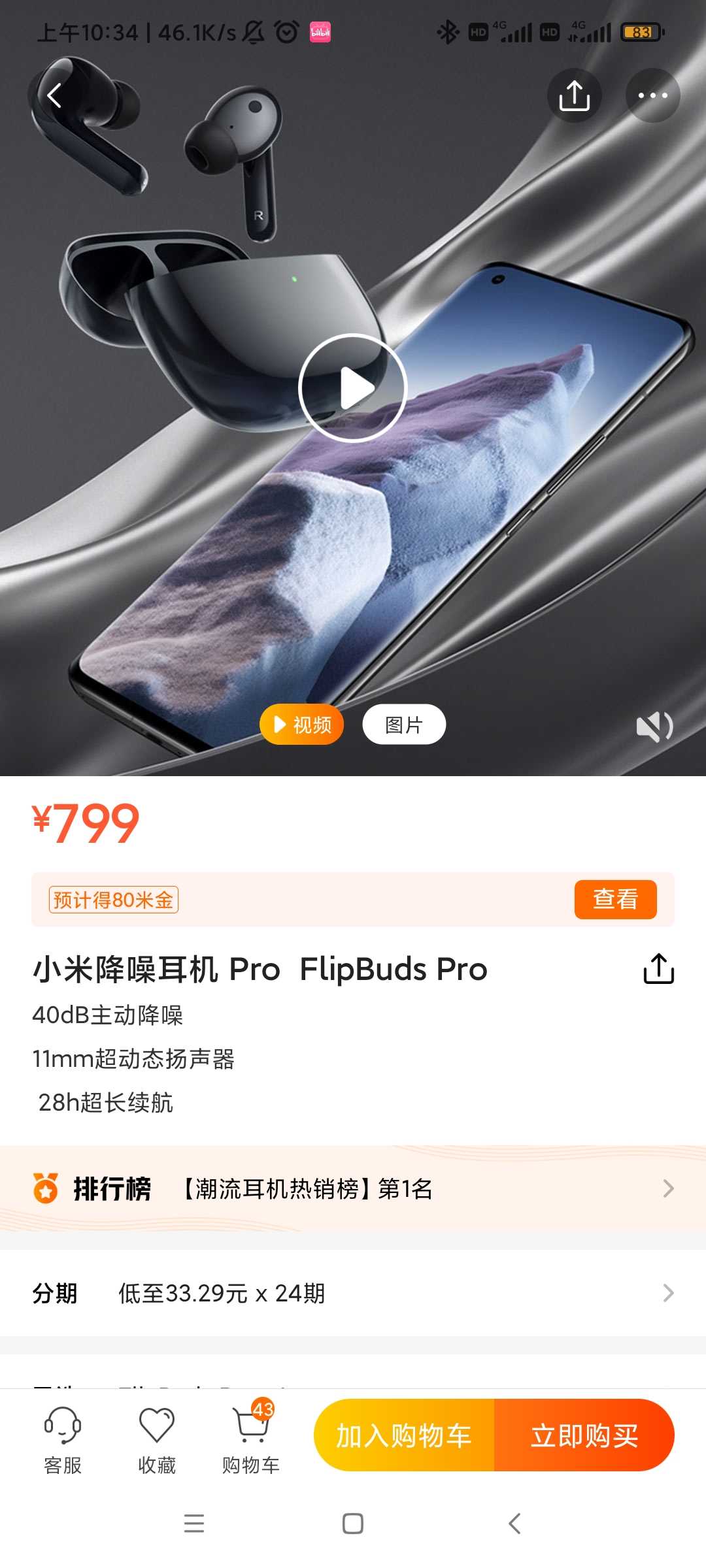Tap 加入购物车 to add to cart

click(x=404, y=1435)
